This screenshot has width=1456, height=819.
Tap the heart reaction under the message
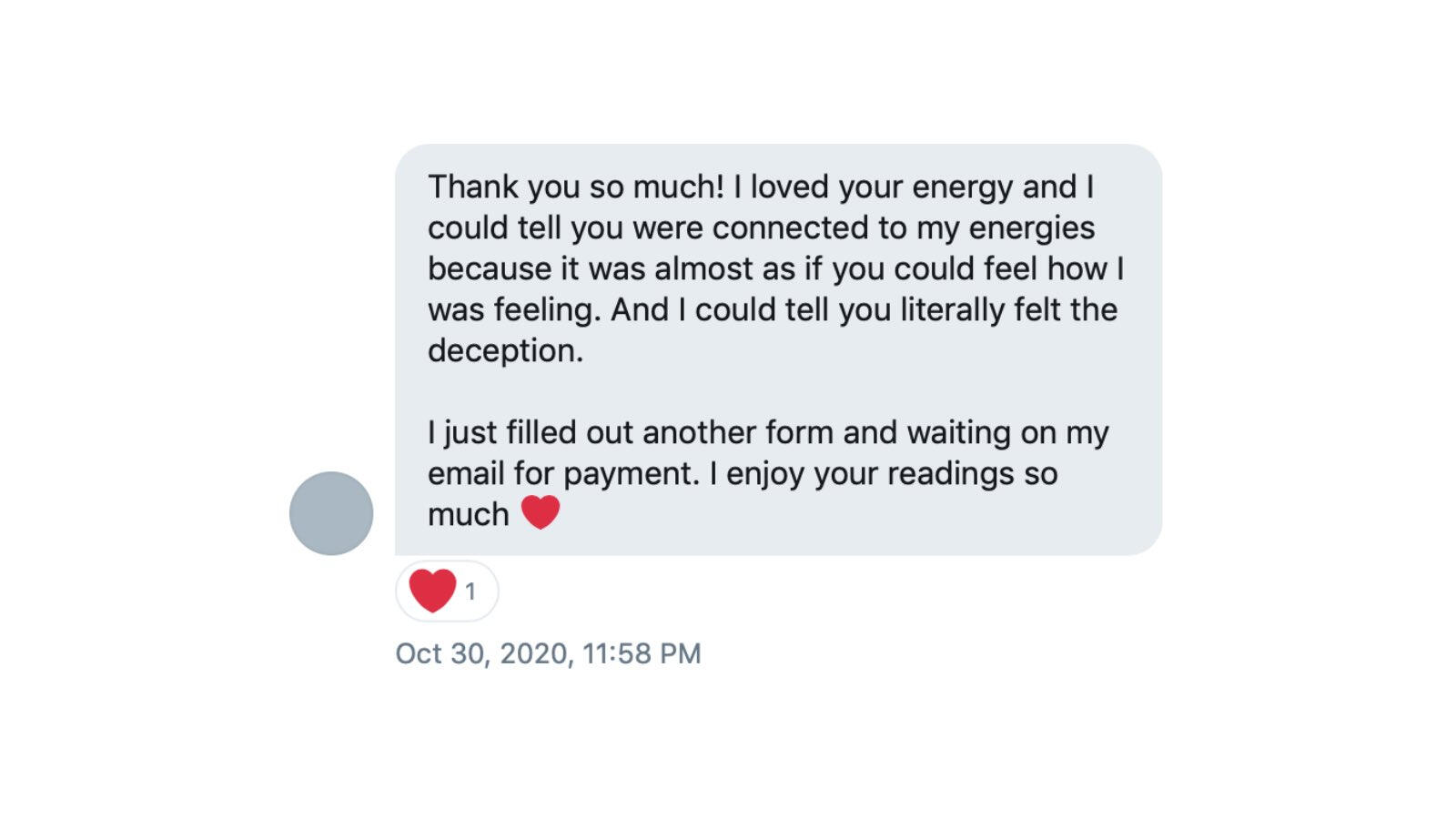pos(445,591)
